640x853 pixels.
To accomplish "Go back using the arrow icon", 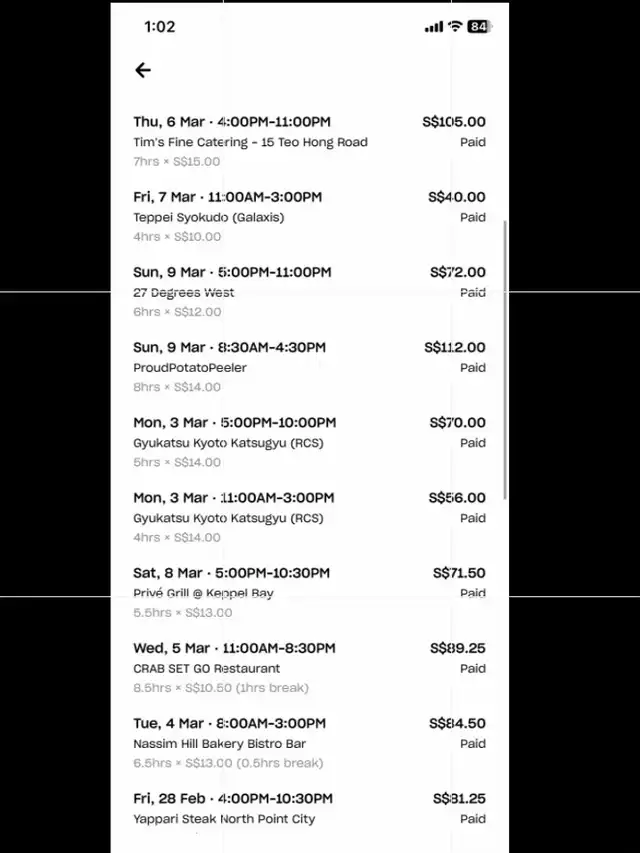I will pyautogui.click(x=143, y=70).
